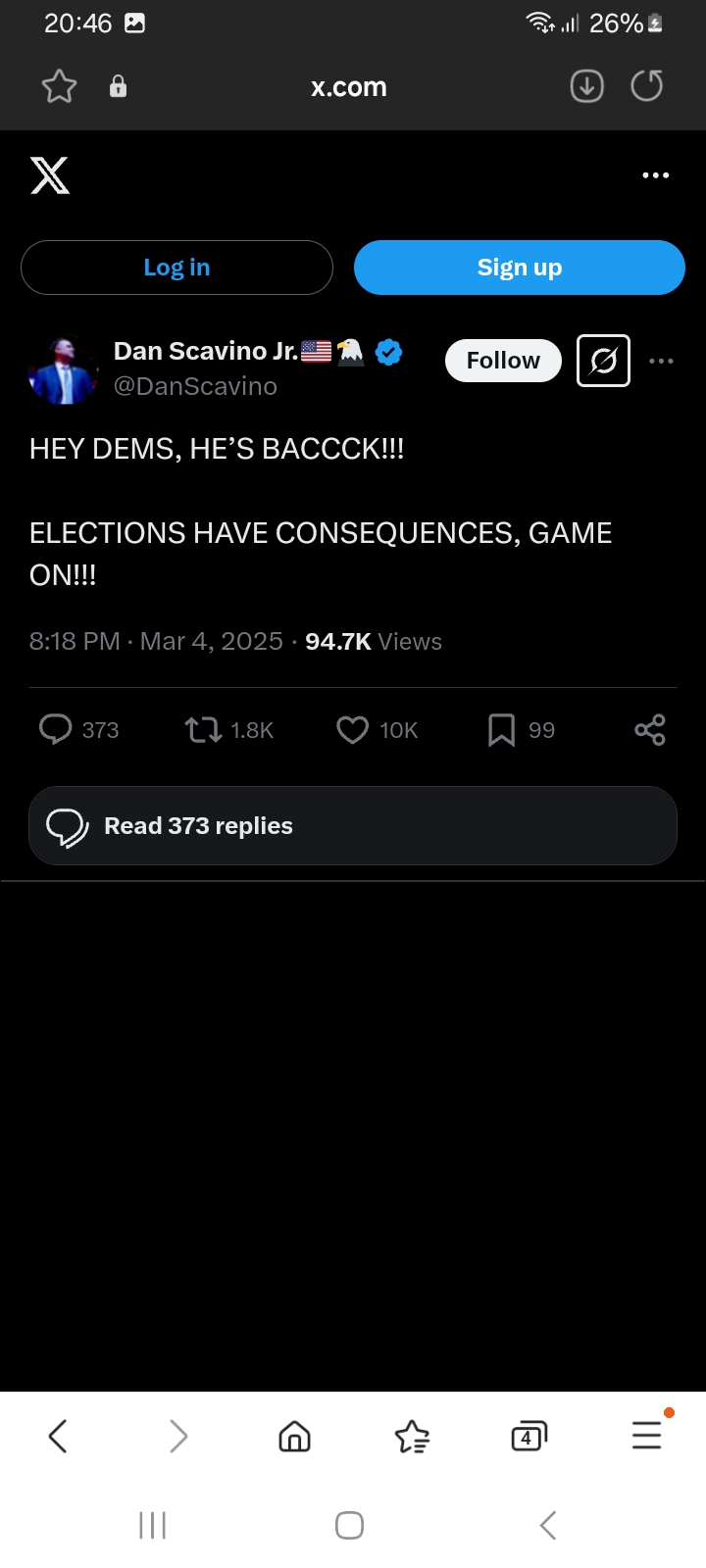Open the X top-right overflow menu
This screenshot has width=706, height=1568.
655,175
